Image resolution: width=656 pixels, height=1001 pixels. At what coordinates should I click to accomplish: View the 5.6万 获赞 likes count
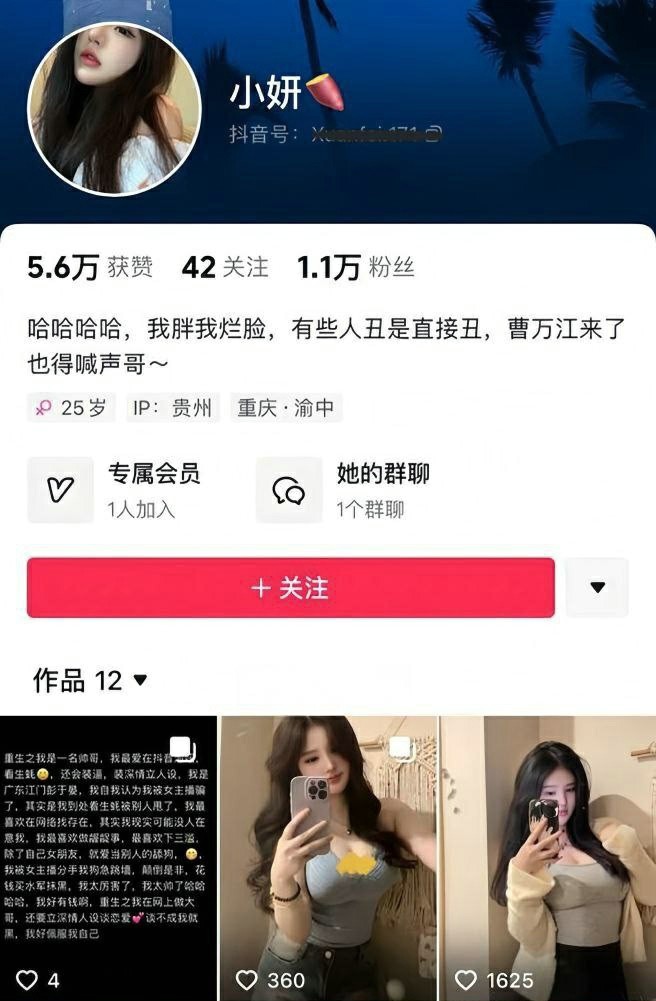click(x=90, y=267)
